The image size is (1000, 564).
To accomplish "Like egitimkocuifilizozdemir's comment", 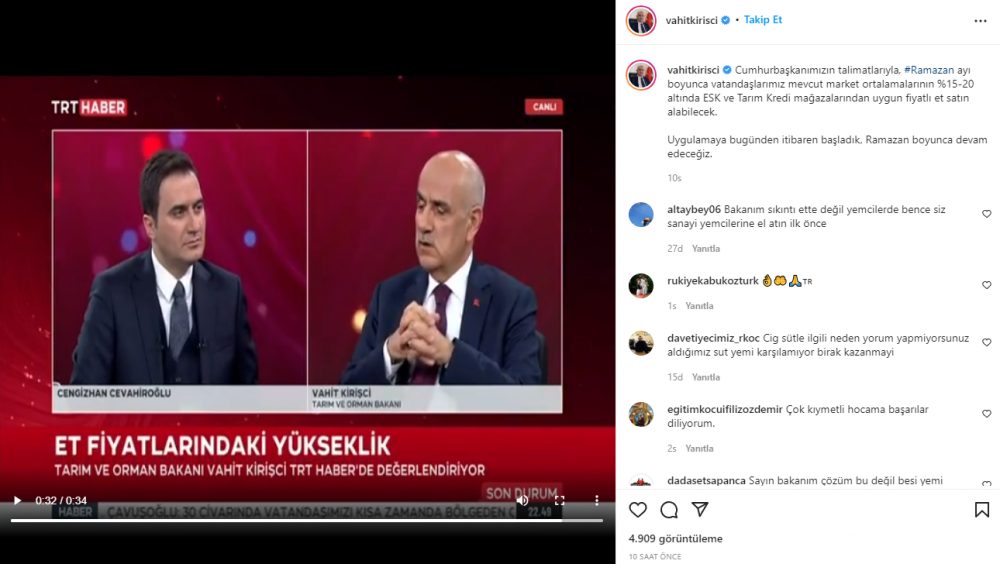I will [986, 414].
